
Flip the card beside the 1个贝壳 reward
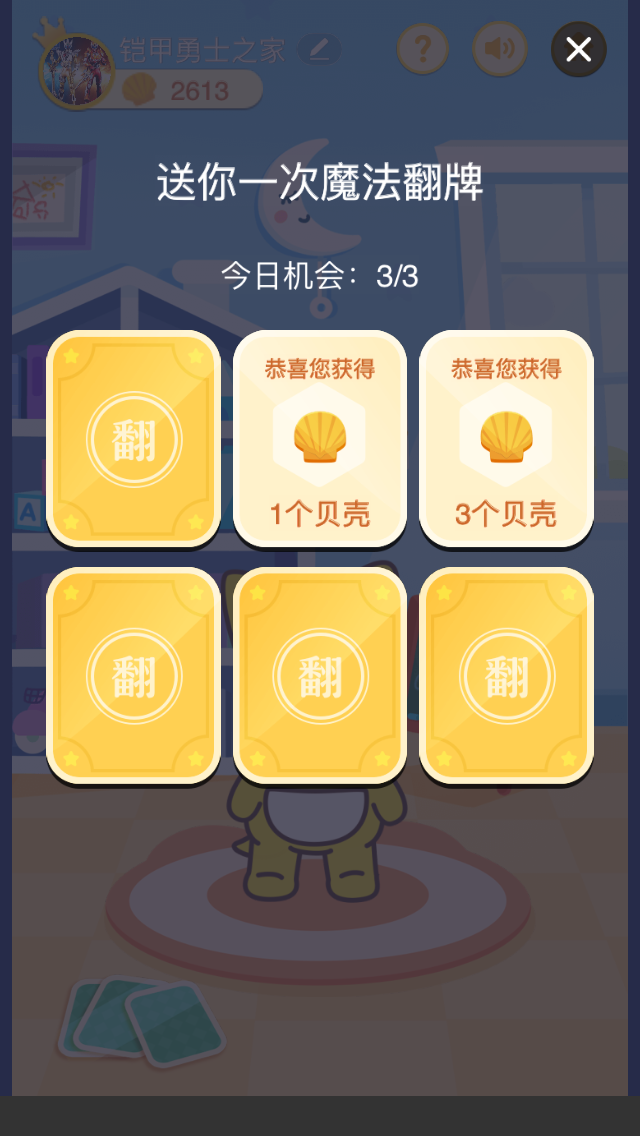pos(134,440)
